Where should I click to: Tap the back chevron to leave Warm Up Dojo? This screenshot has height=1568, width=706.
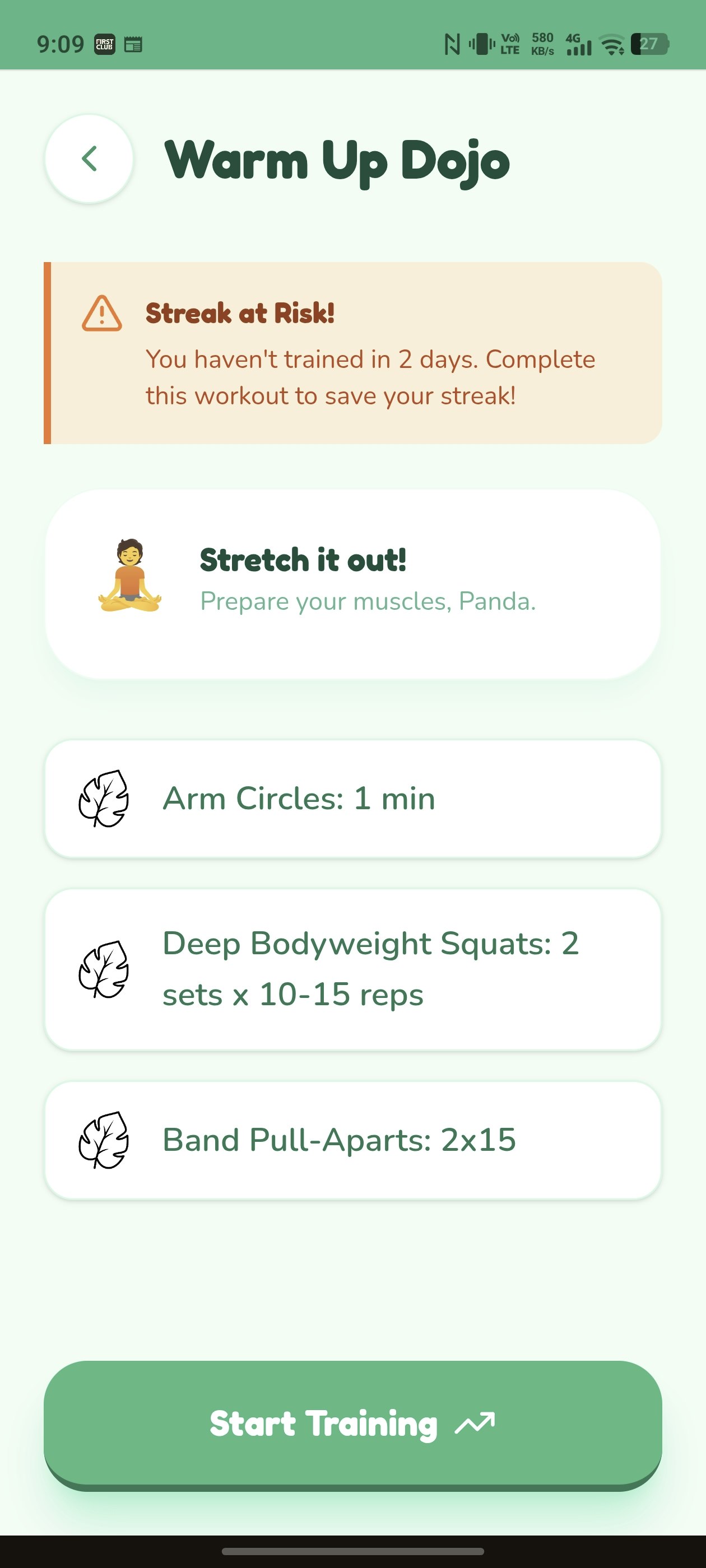point(89,158)
